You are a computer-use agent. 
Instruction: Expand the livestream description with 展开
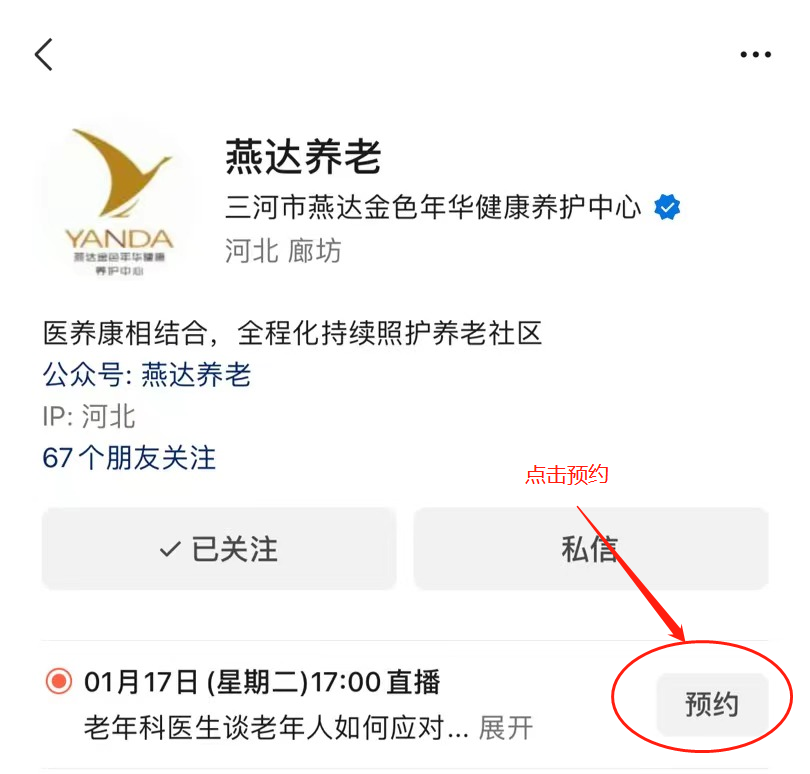(x=506, y=728)
